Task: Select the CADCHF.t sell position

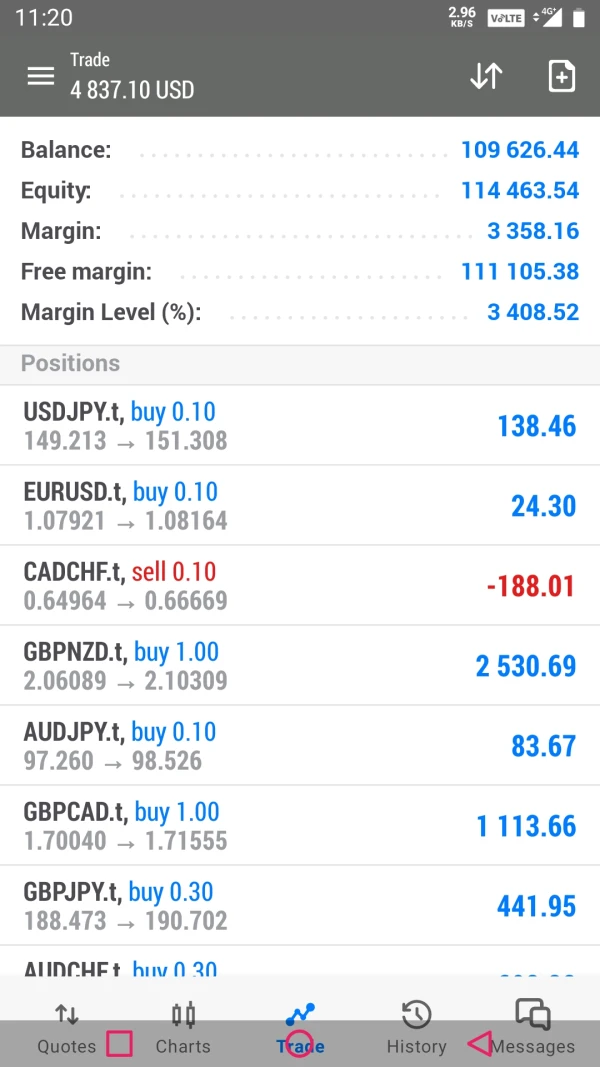Action: coord(300,586)
